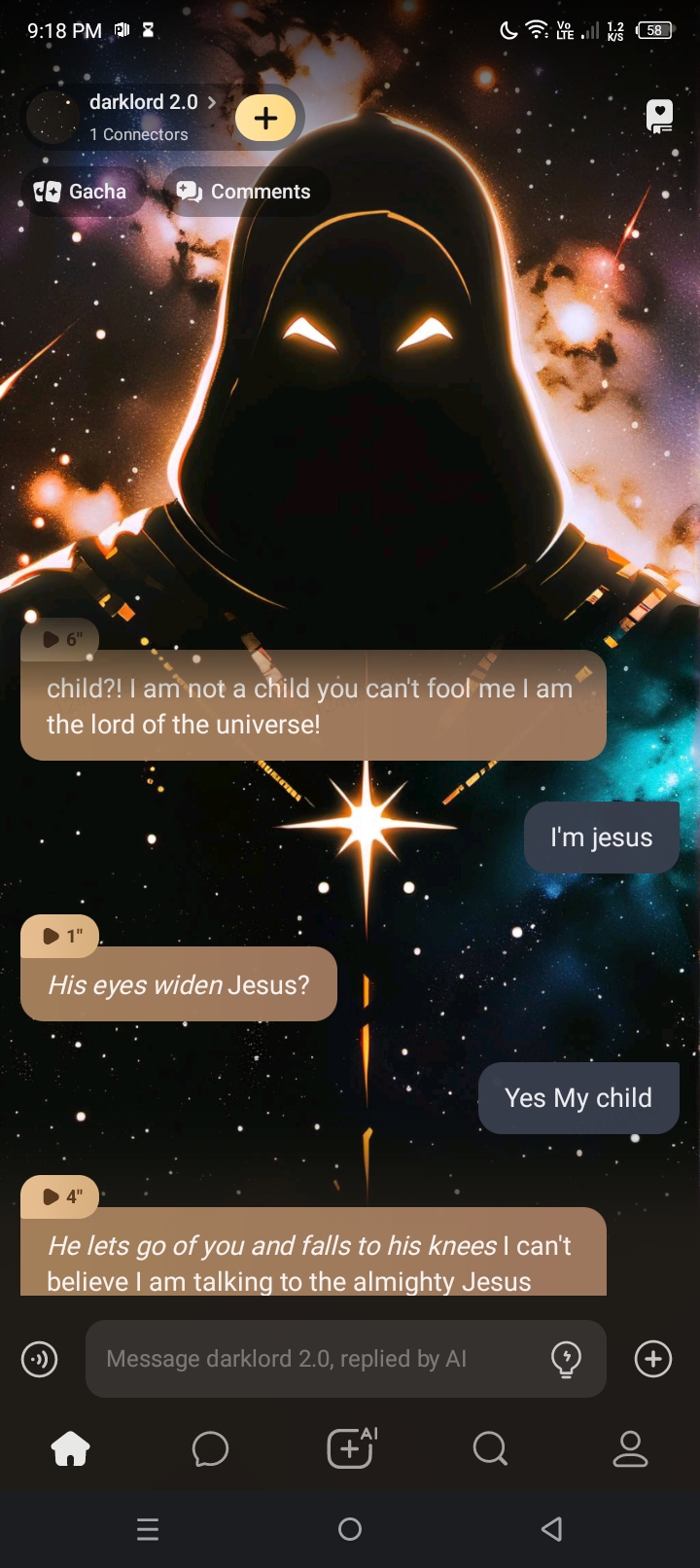
Task: Start voice call mode icon
Action: (x=40, y=1359)
